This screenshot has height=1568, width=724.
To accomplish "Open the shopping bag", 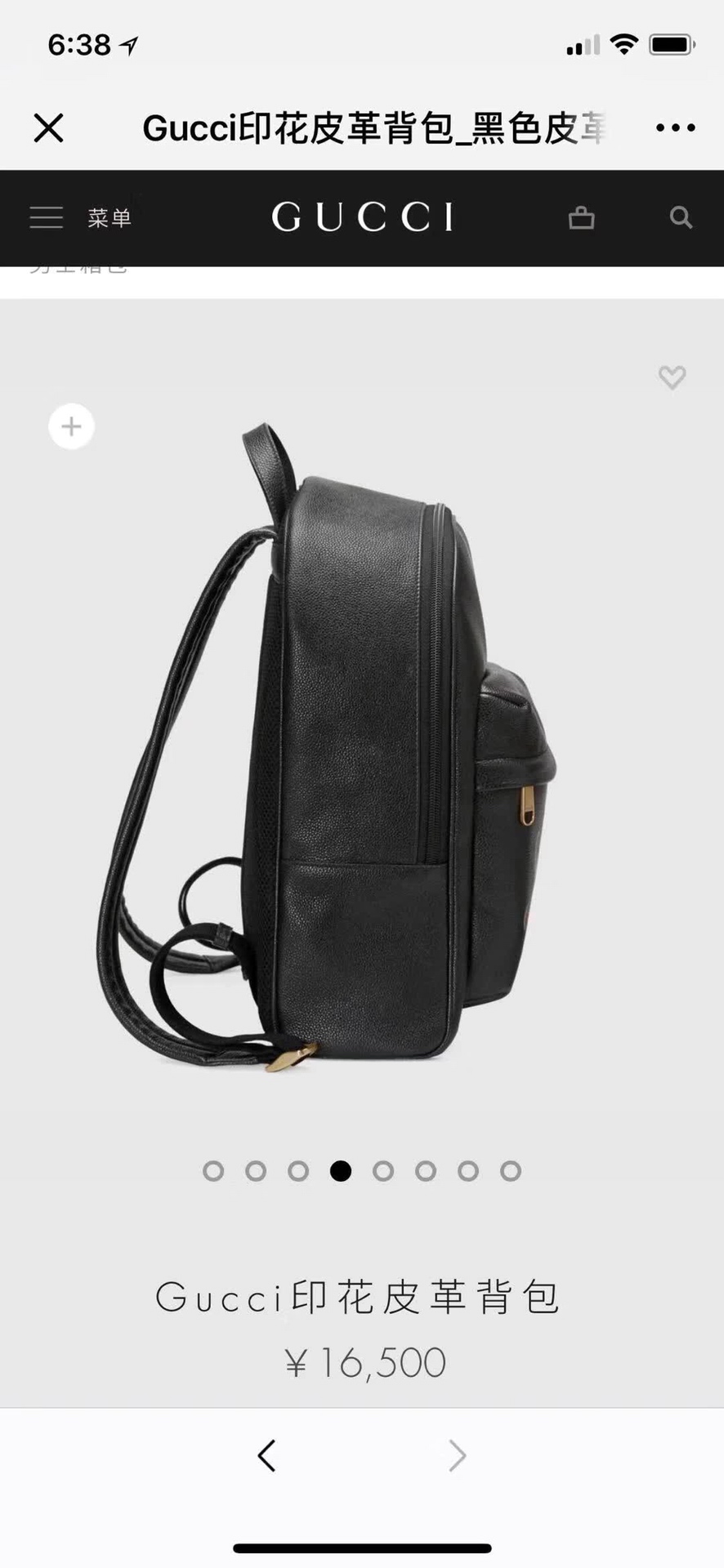I will pos(581,217).
